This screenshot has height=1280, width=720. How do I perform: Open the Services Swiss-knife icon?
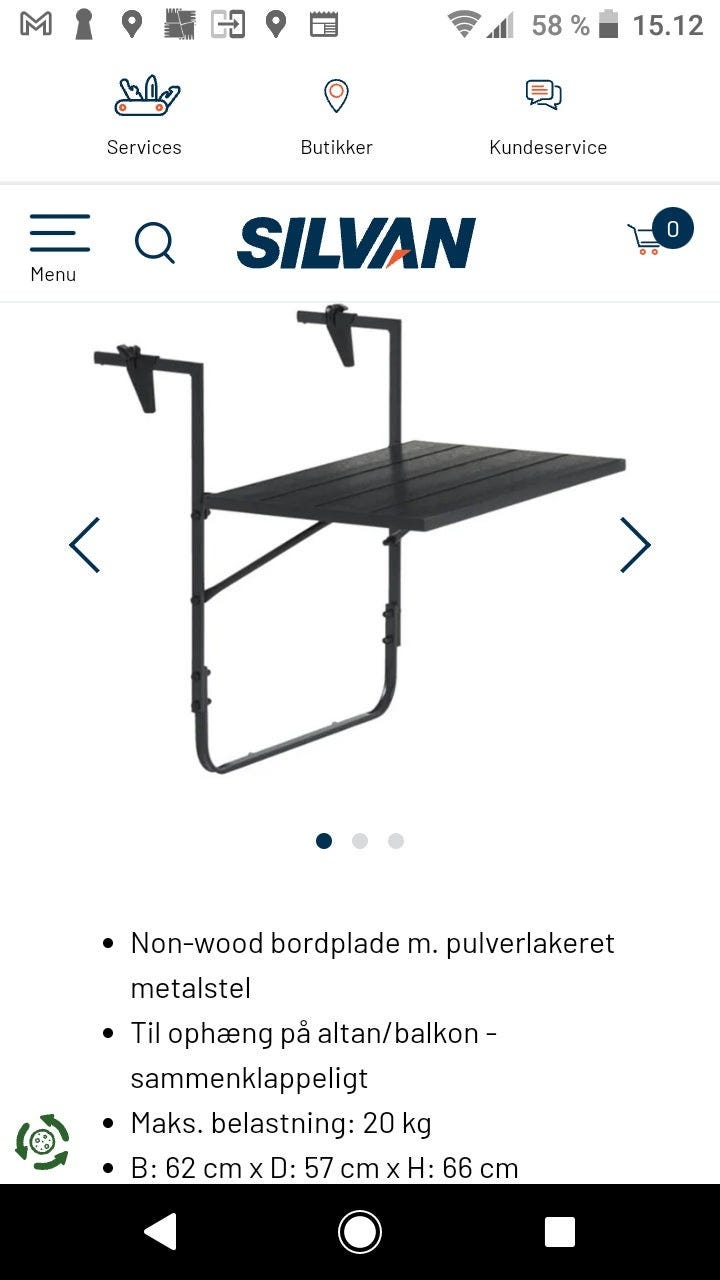tap(144, 96)
